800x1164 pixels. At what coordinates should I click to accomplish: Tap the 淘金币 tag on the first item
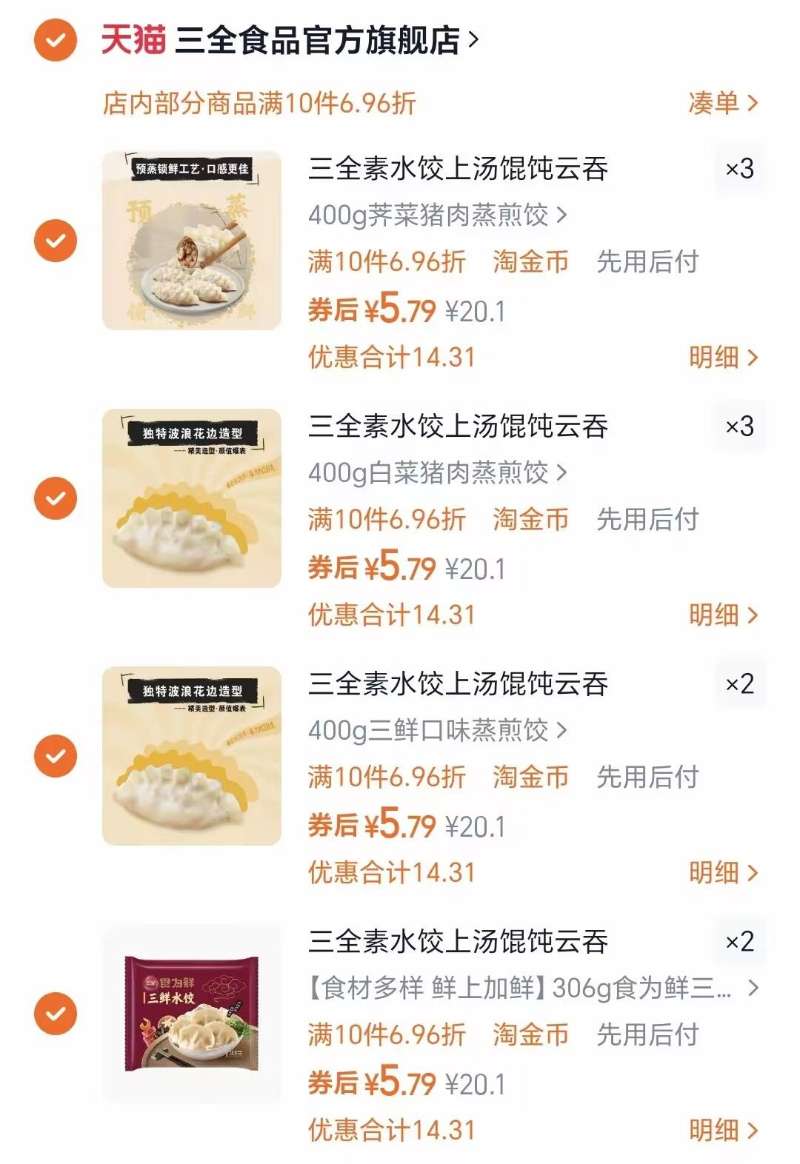(527, 261)
